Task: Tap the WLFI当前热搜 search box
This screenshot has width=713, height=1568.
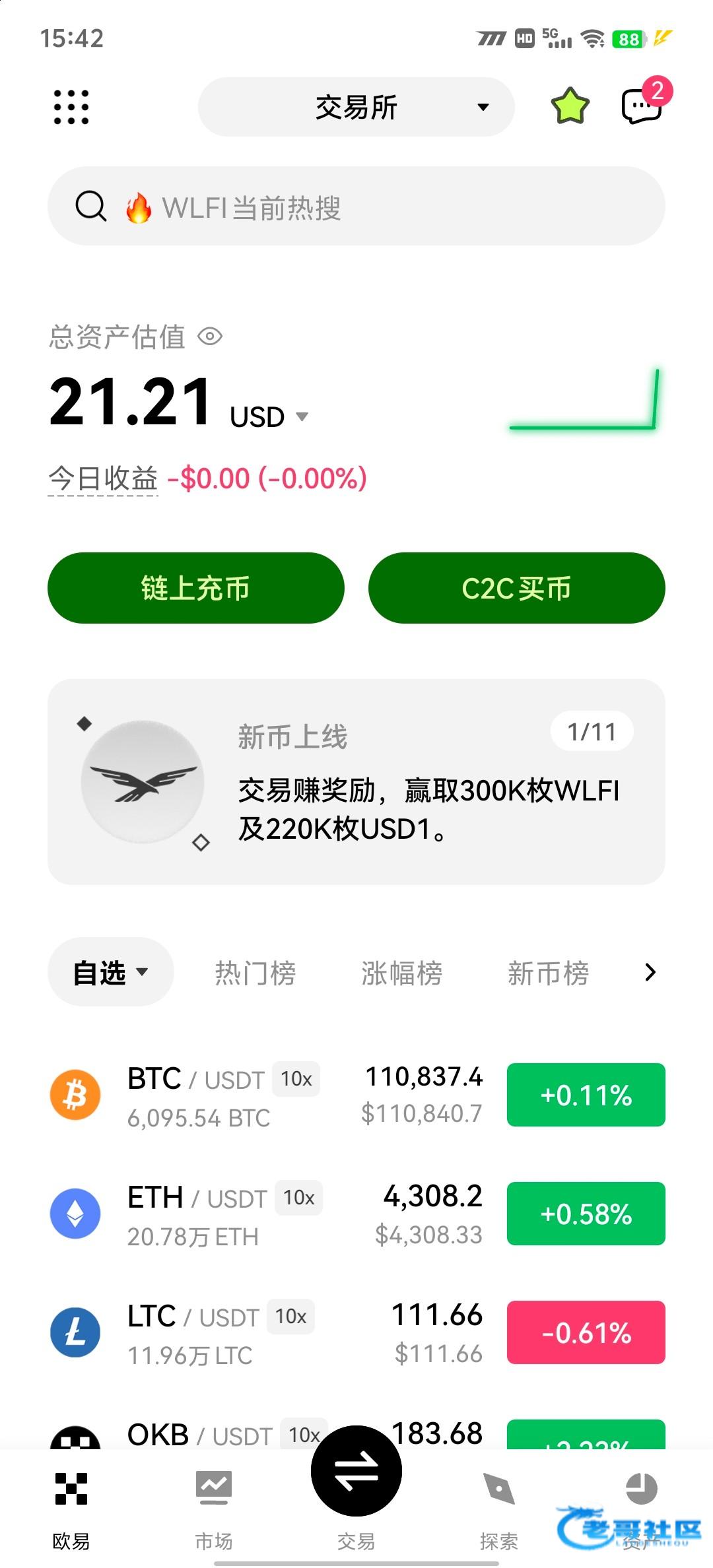Action: point(356,206)
